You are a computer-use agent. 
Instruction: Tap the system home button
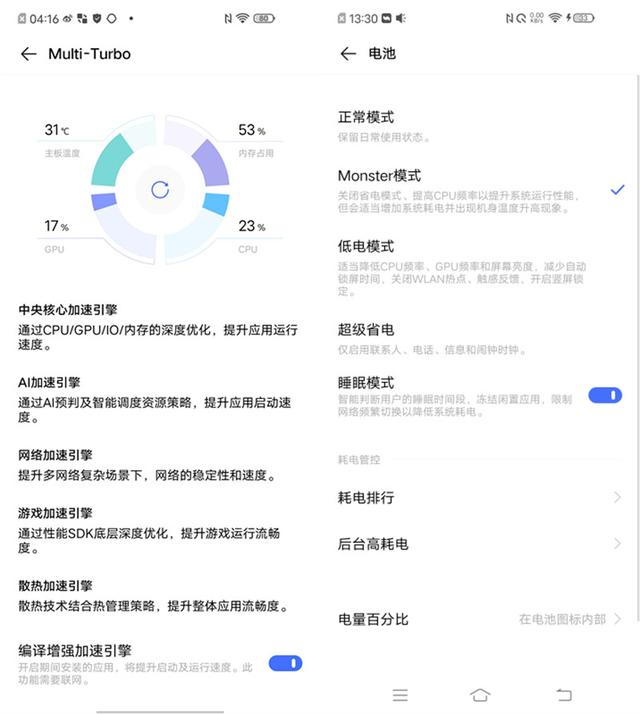(x=480, y=694)
